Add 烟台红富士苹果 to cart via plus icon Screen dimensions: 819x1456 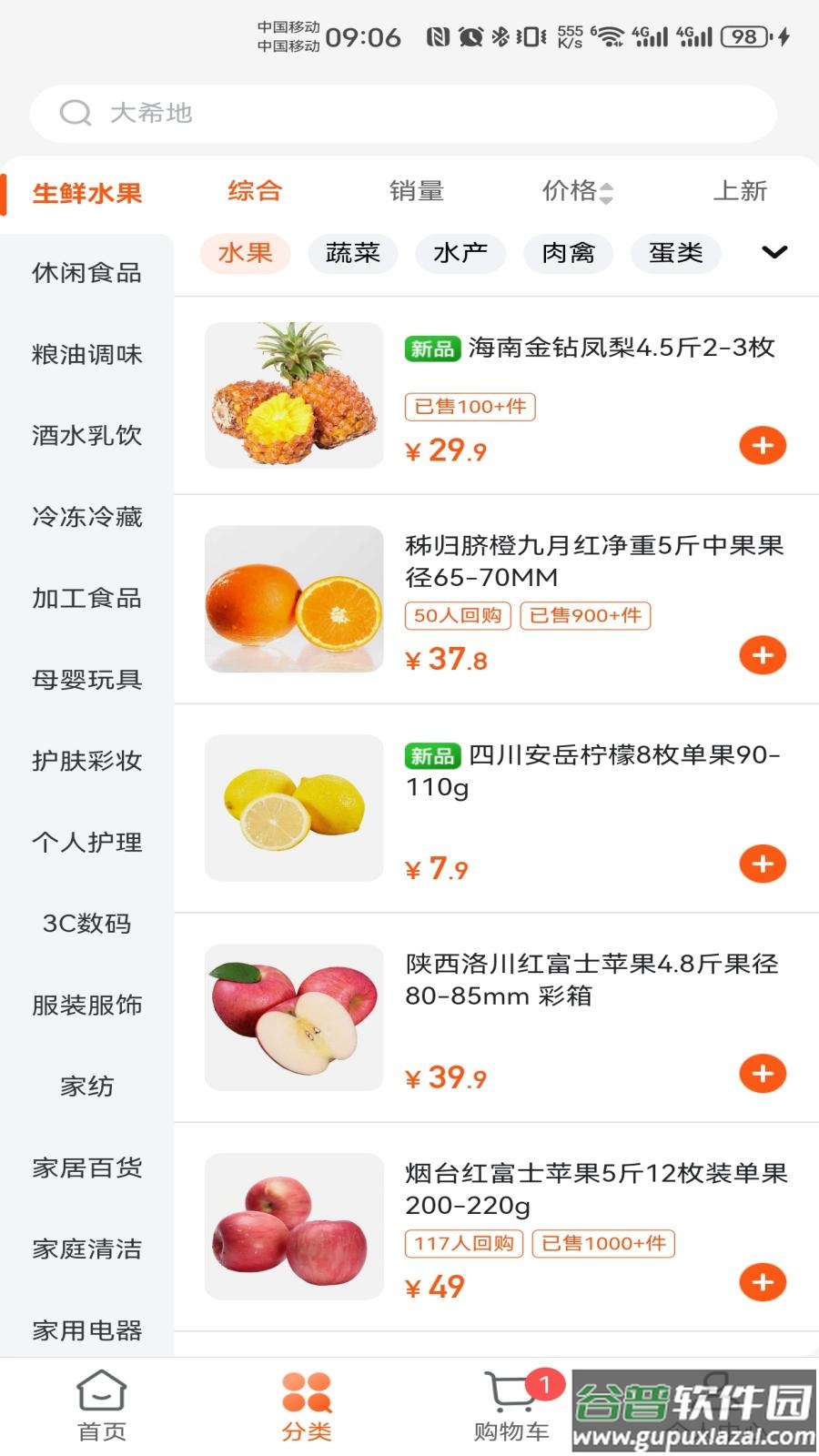(x=763, y=1284)
